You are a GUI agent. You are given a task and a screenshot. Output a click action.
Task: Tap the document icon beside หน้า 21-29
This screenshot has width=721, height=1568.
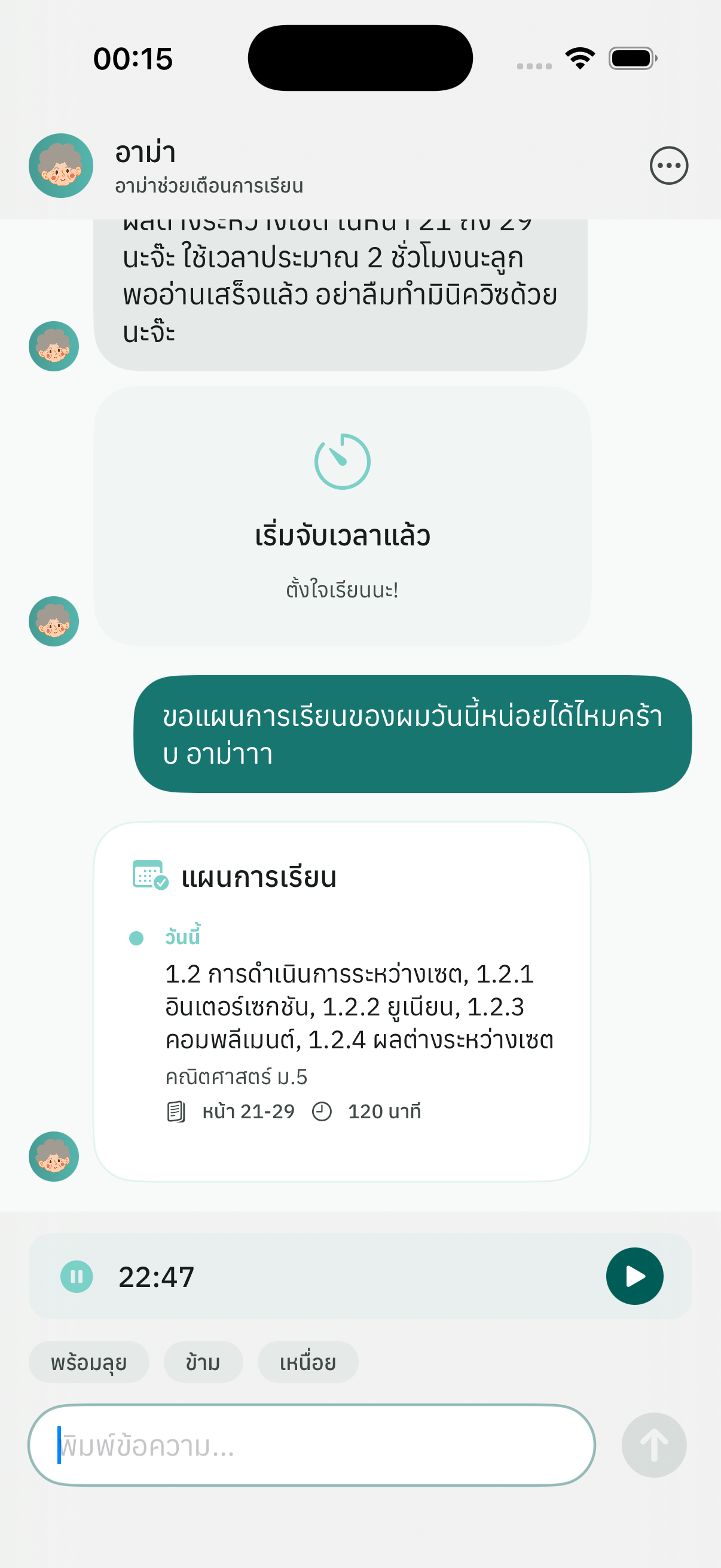176,1111
